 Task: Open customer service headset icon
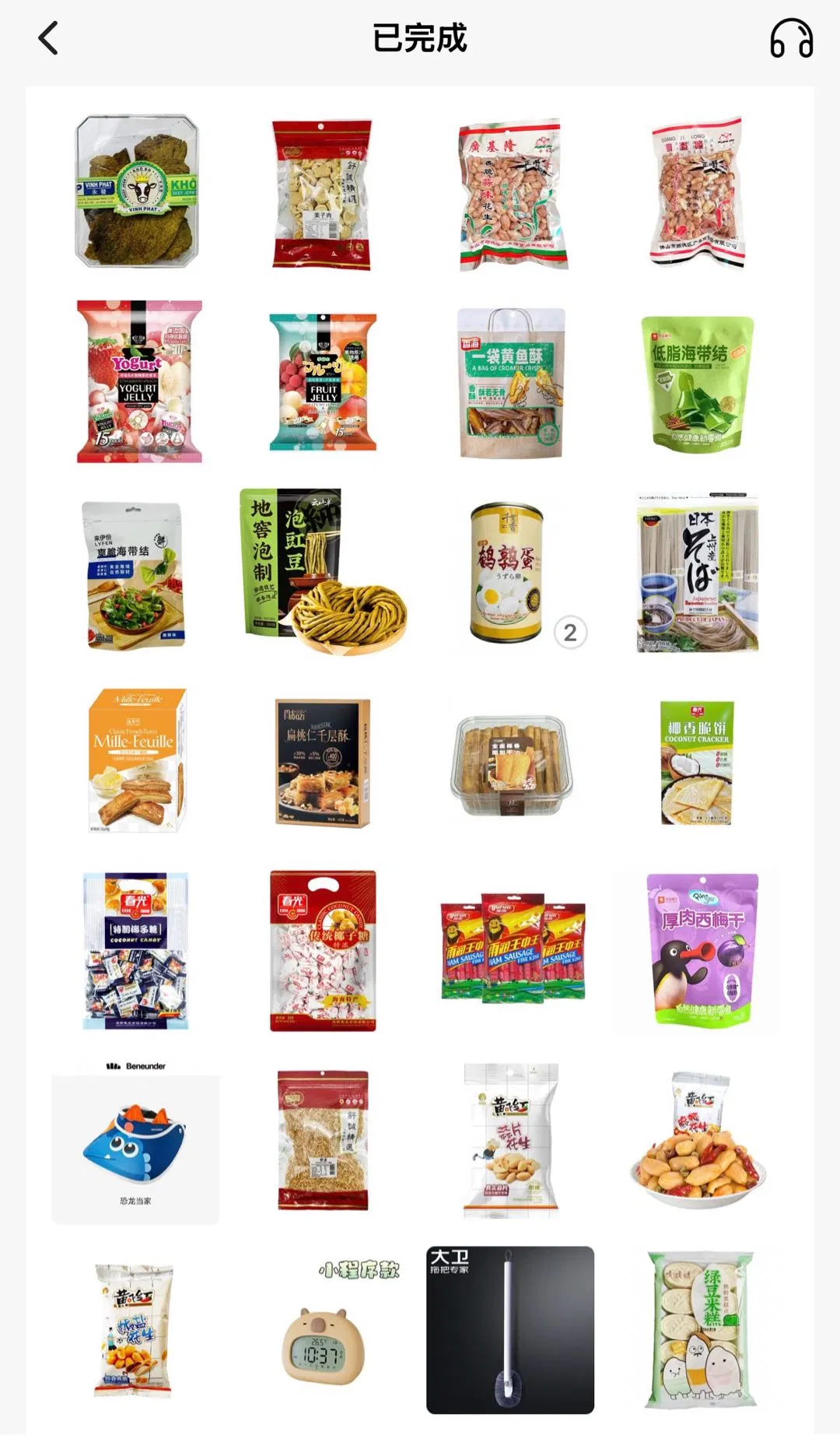pos(791,38)
